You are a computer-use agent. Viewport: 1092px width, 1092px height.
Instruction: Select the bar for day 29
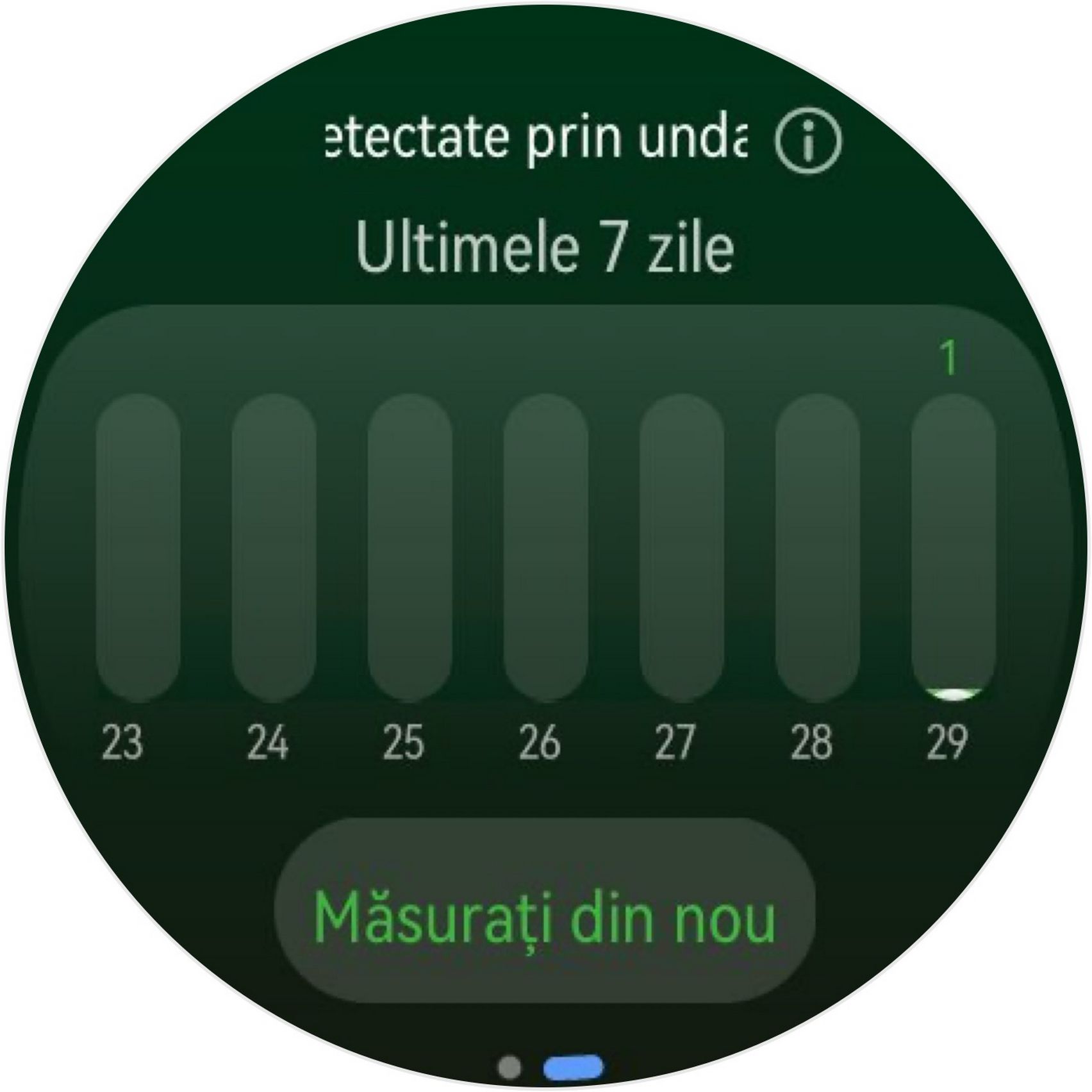pyautogui.click(x=953, y=548)
